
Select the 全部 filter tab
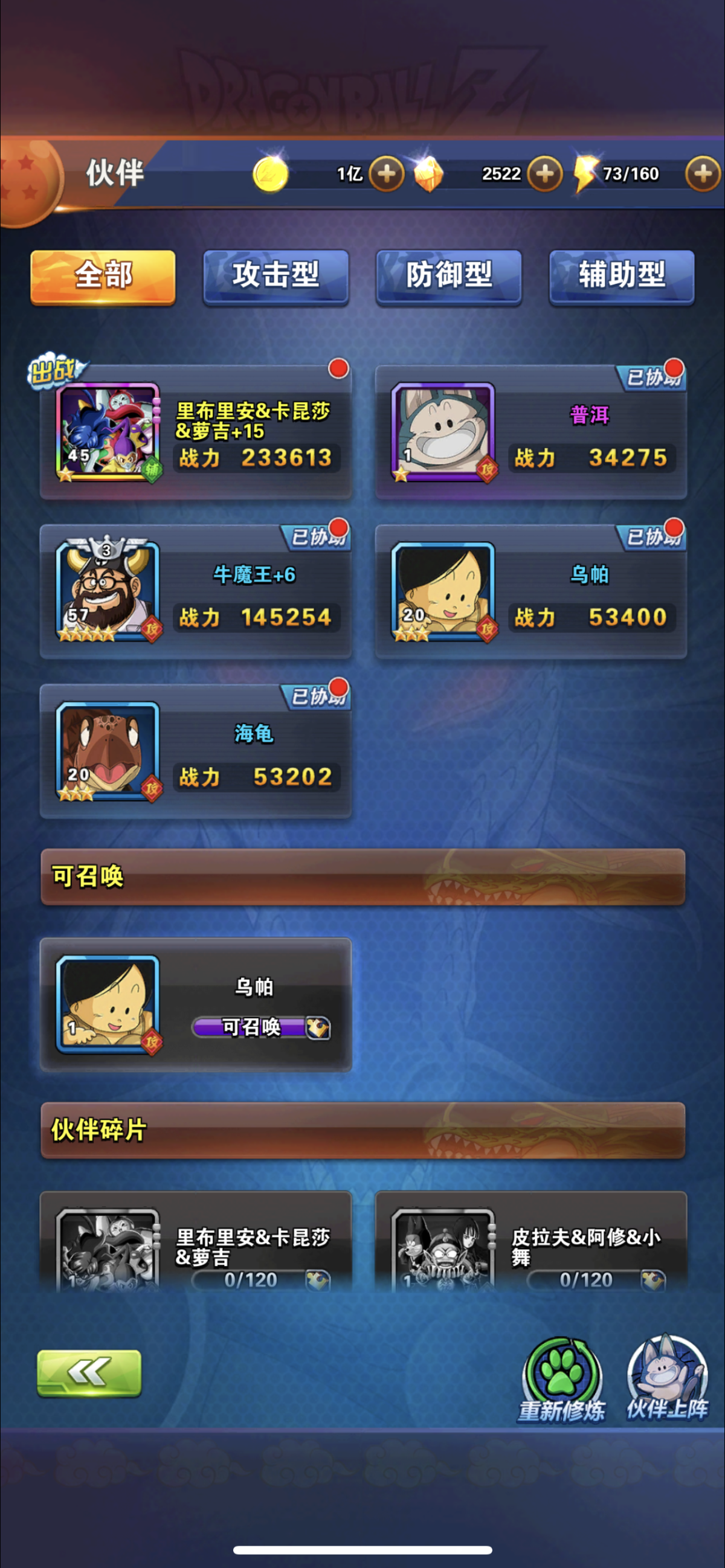(103, 277)
